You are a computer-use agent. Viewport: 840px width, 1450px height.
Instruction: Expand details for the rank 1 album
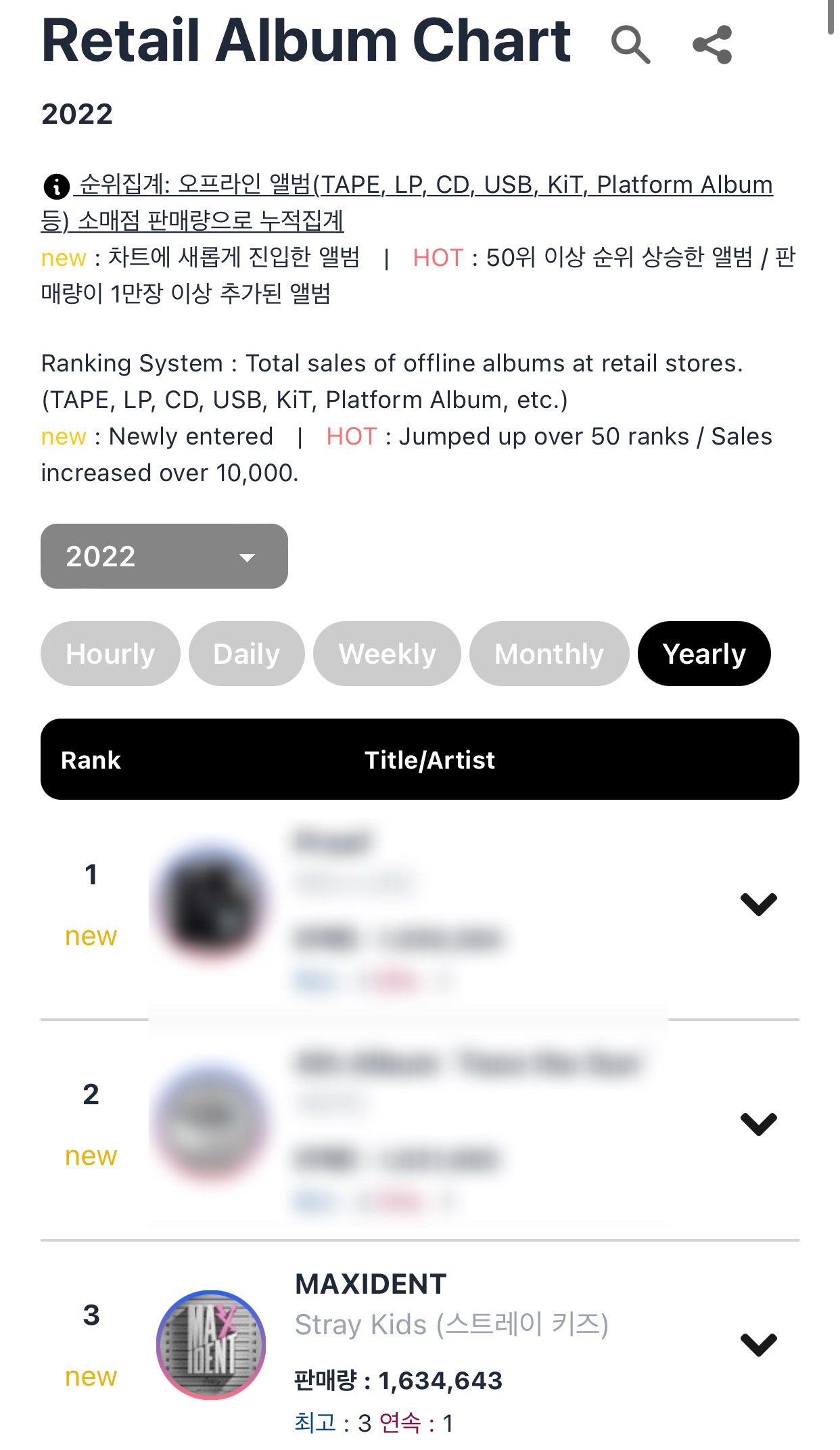pyautogui.click(x=758, y=904)
